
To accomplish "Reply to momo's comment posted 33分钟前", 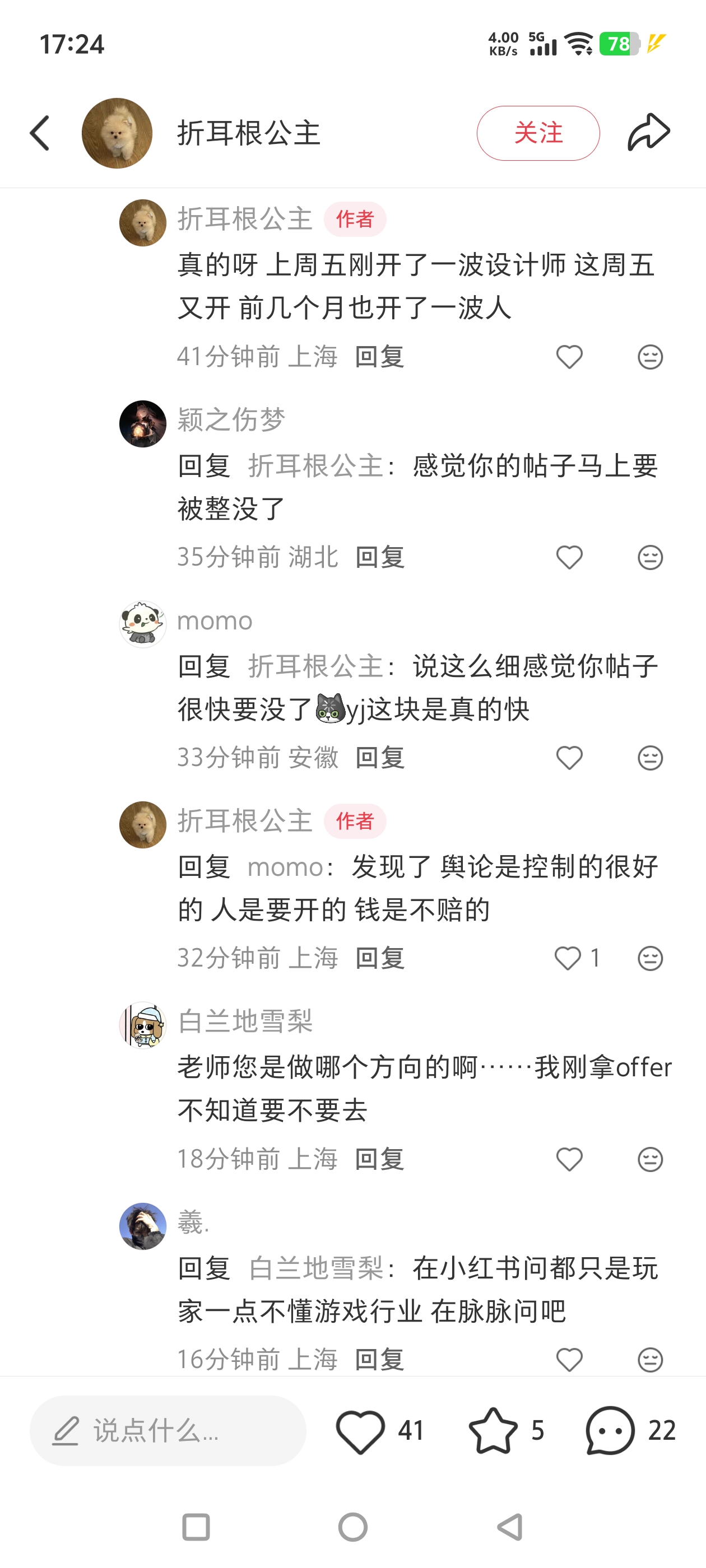I will pyautogui.click(x=379, y=758).
